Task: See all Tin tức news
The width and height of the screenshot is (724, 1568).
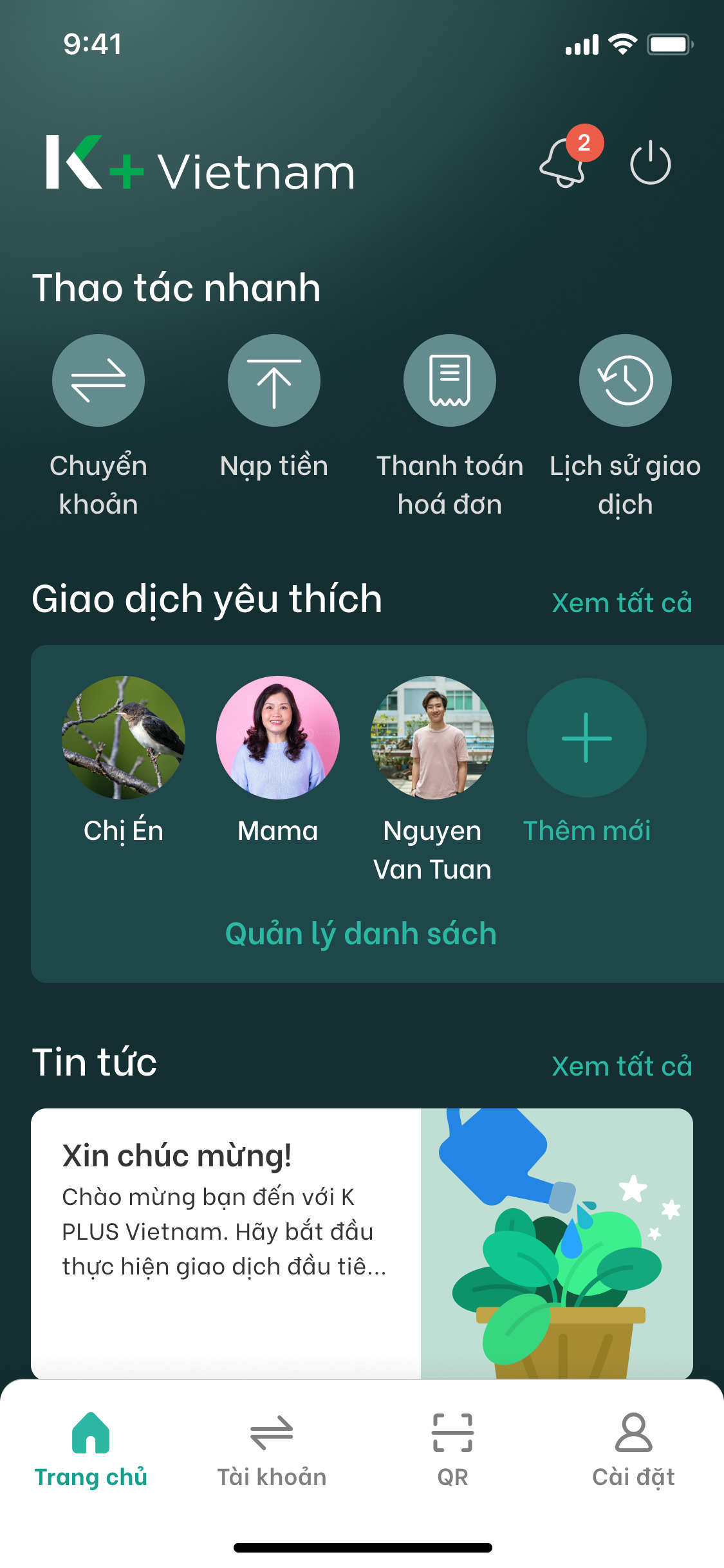Action: point(622,1067)
